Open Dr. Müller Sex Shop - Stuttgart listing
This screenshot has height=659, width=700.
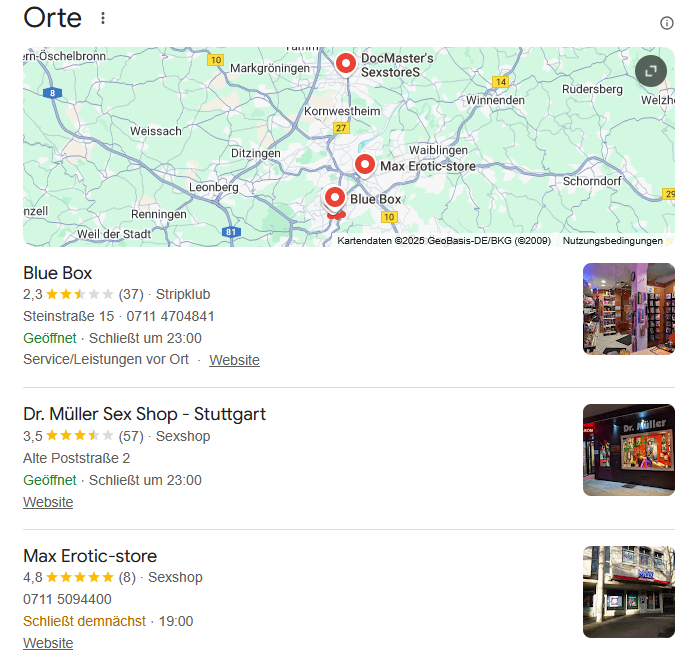[144, 414]
